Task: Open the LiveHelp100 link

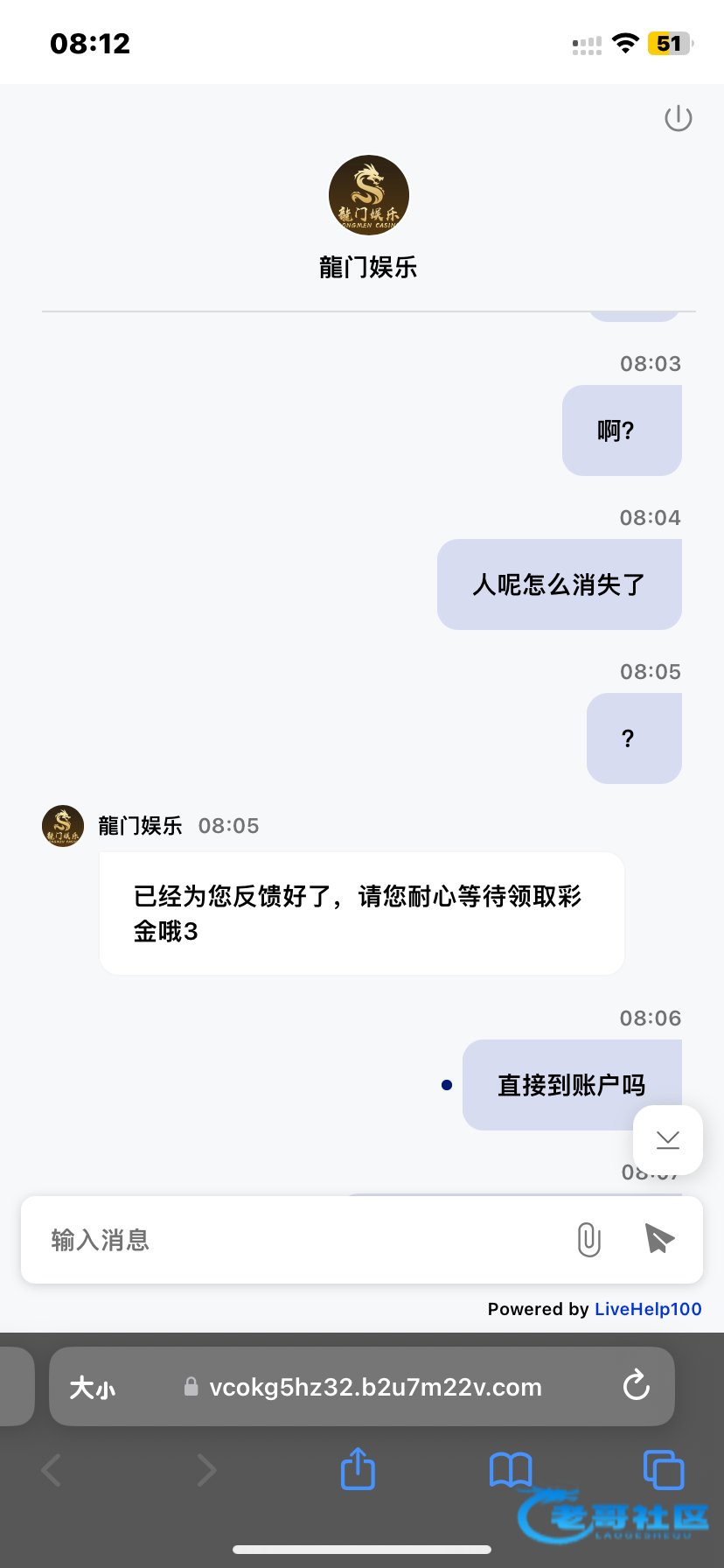Action: pos(648,1309)
